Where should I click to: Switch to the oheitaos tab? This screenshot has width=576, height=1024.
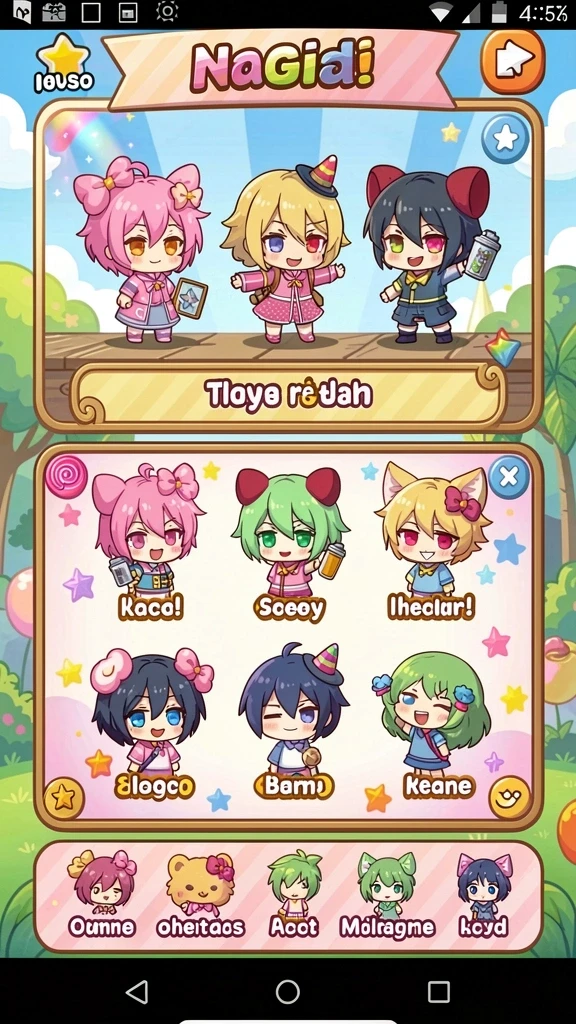[200, 895]
